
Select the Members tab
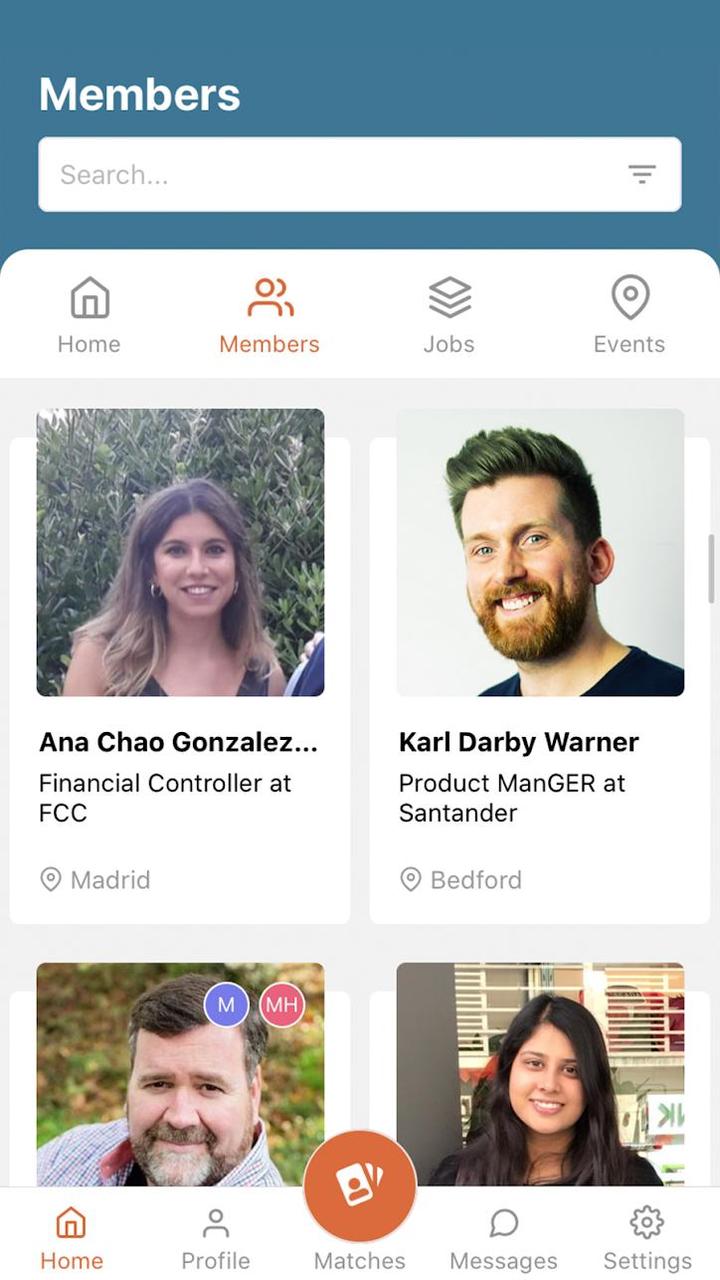coord(269,316)
